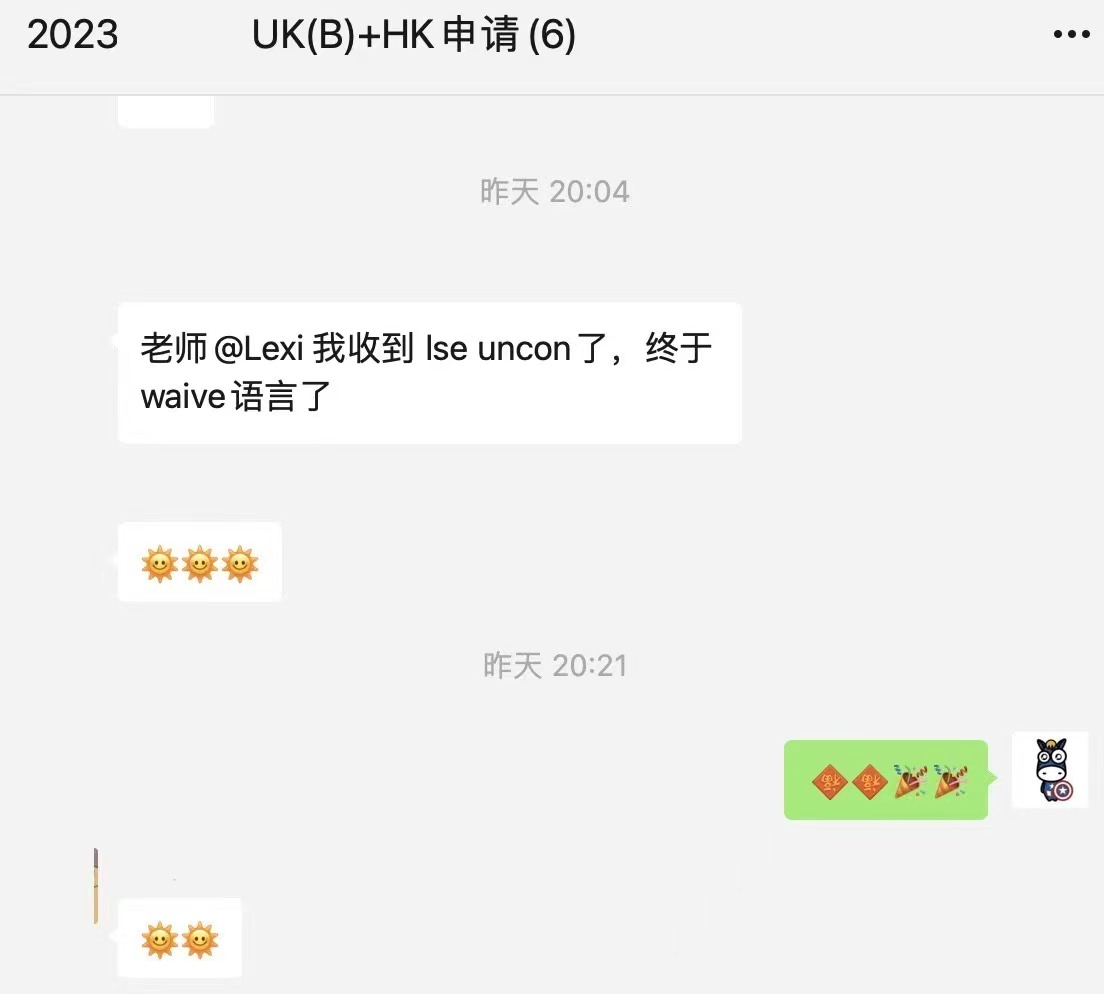This screenshot has width=1104, height=994.
Task: Tap the message mentioning @Lexi about lse uncon
Action: 429,373
